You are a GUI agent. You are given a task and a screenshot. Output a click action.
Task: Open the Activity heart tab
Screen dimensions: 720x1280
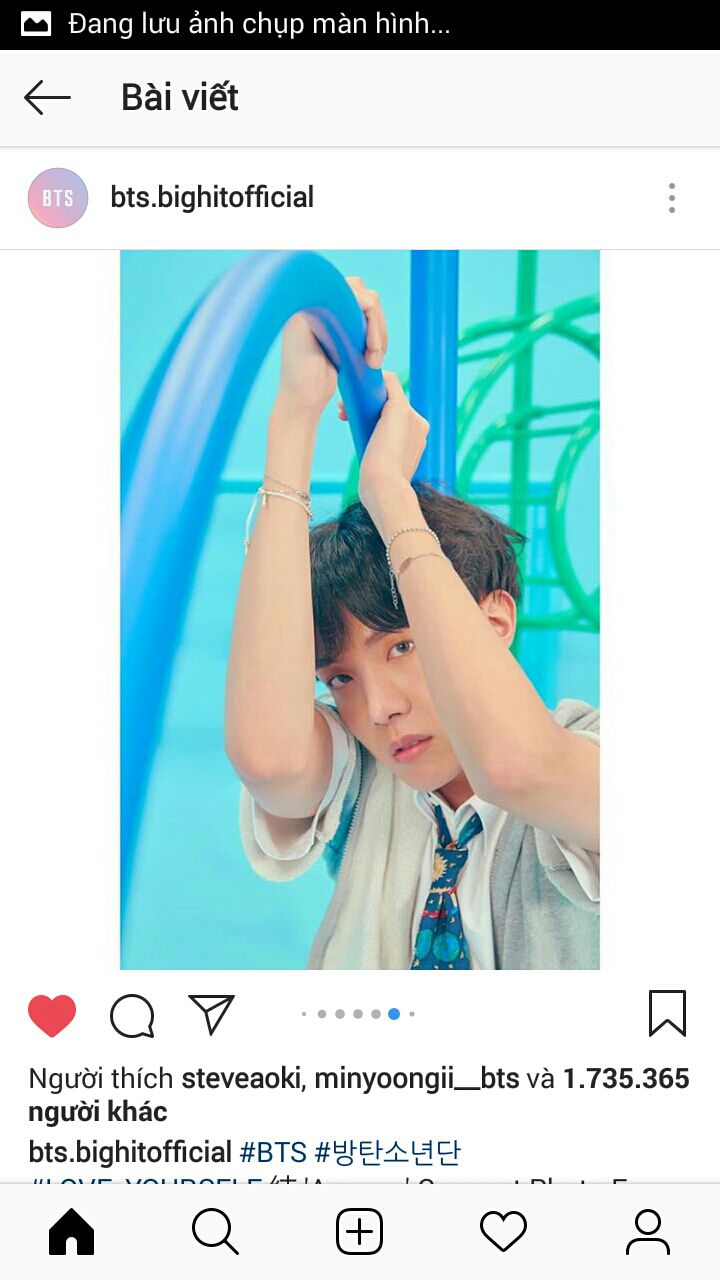[503, 1232]
